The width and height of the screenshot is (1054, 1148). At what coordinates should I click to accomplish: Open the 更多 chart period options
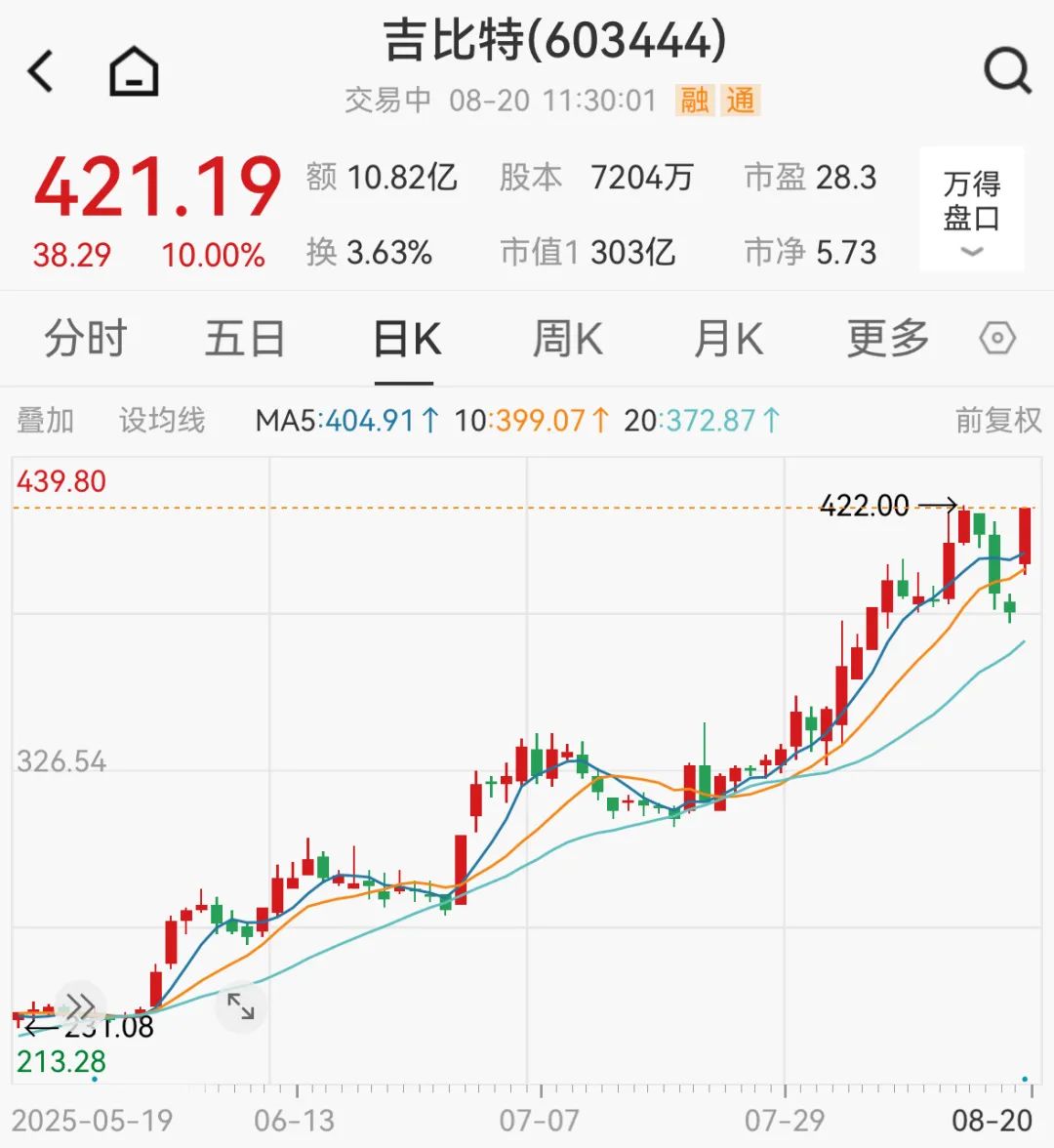887,339
